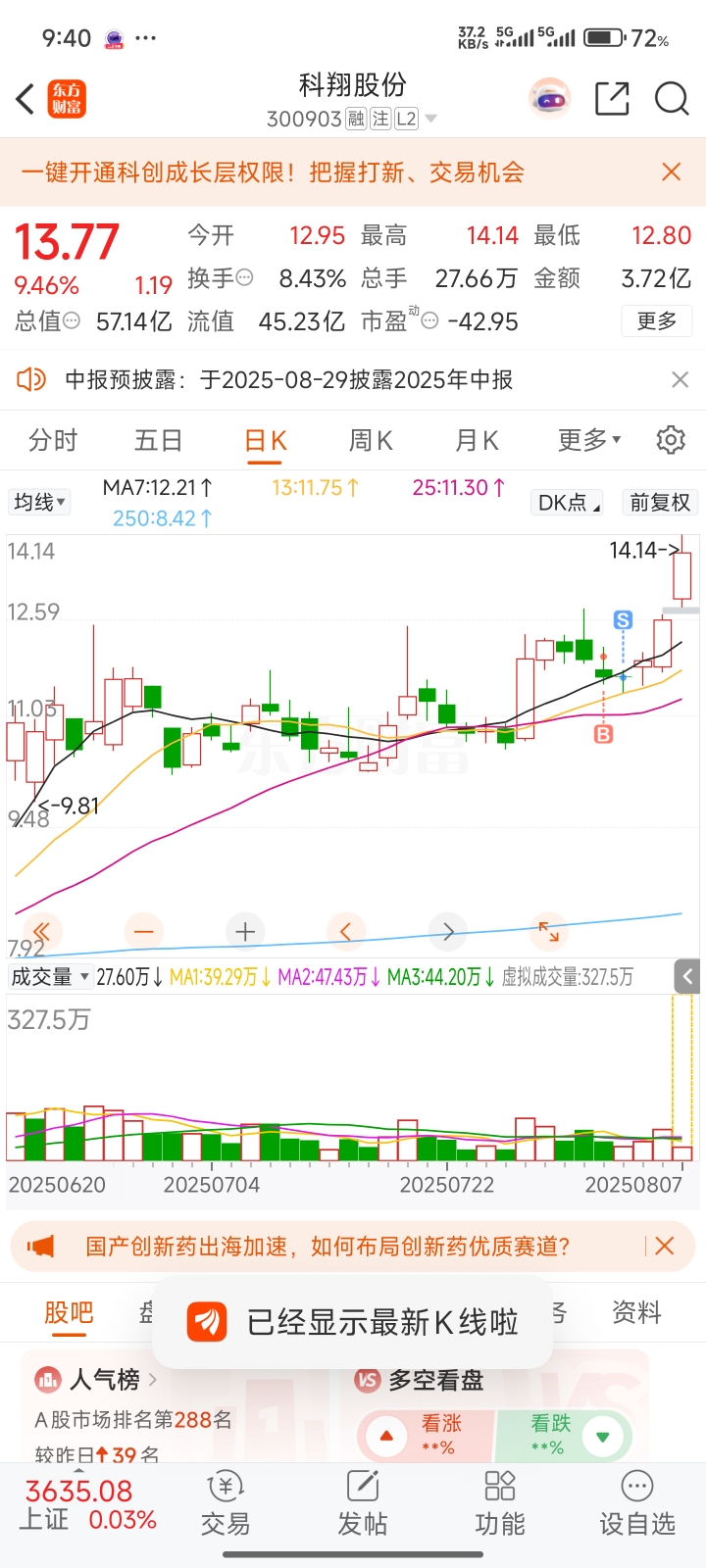Go back using the top-left arrow
Image resolution: width=706 pixels, height=1568 pixels.
click(26, 99)
